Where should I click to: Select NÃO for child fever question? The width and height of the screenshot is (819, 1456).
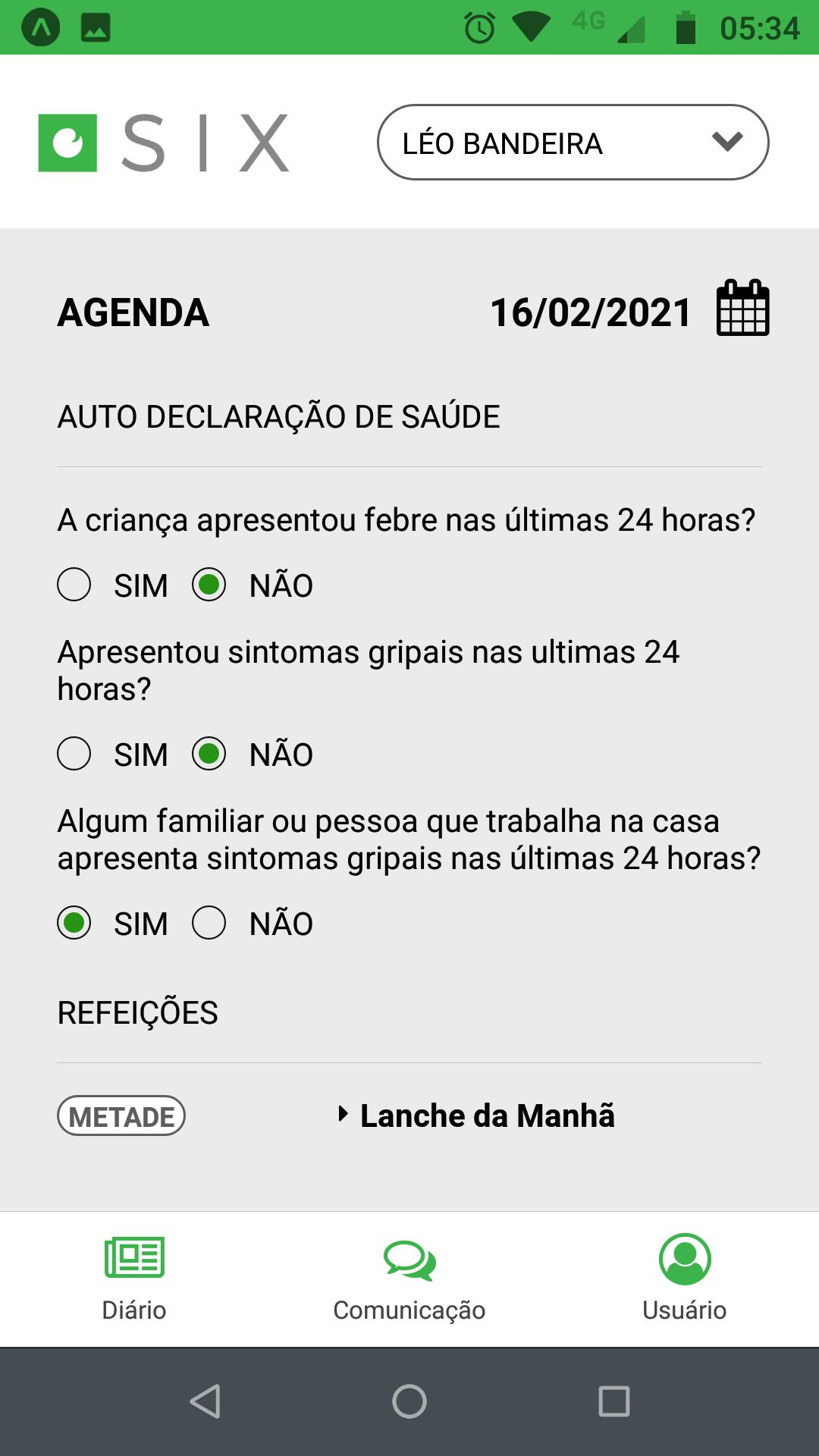(x=209, y=585)
